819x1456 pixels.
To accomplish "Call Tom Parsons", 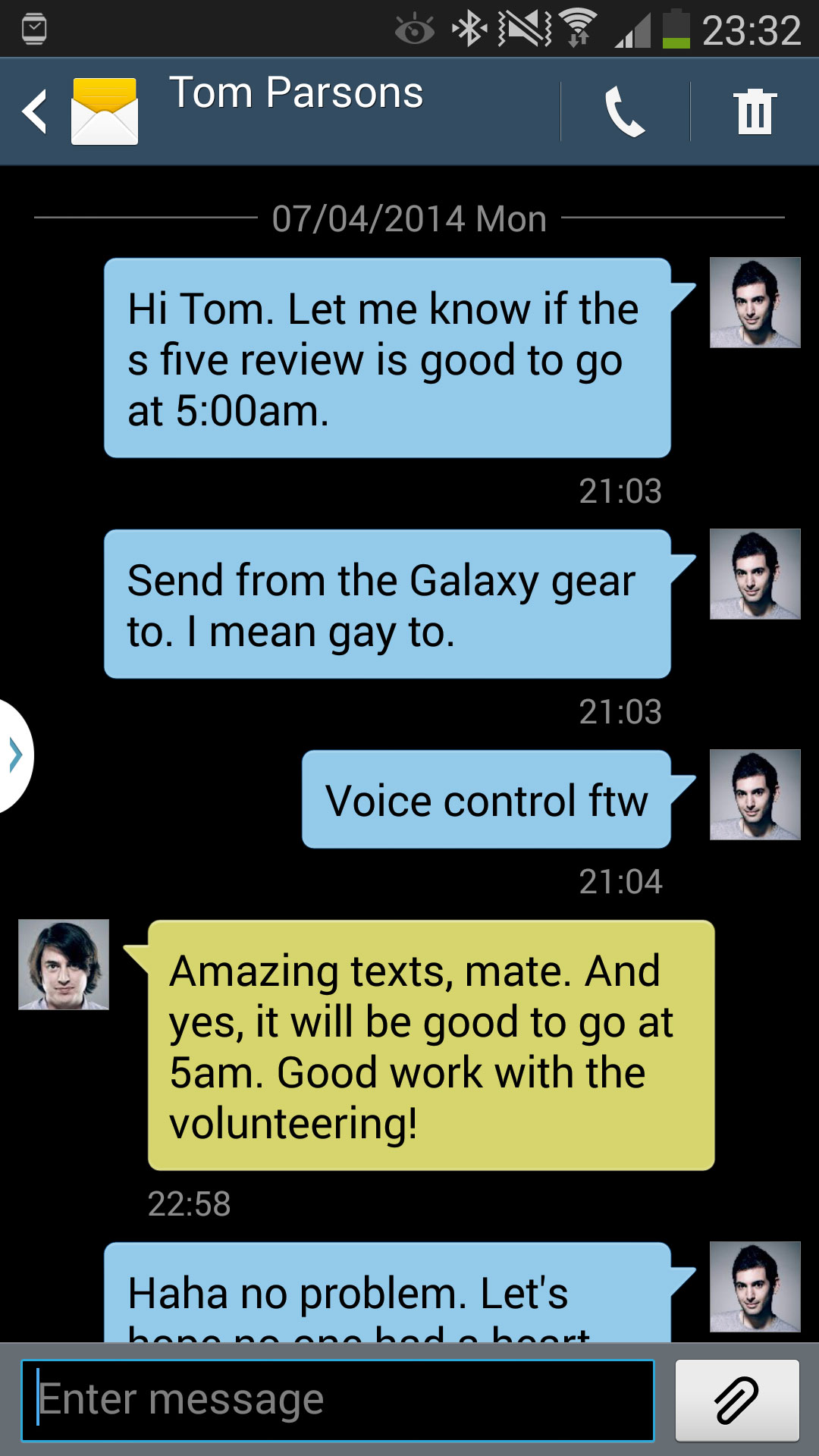I will (625, 111).
